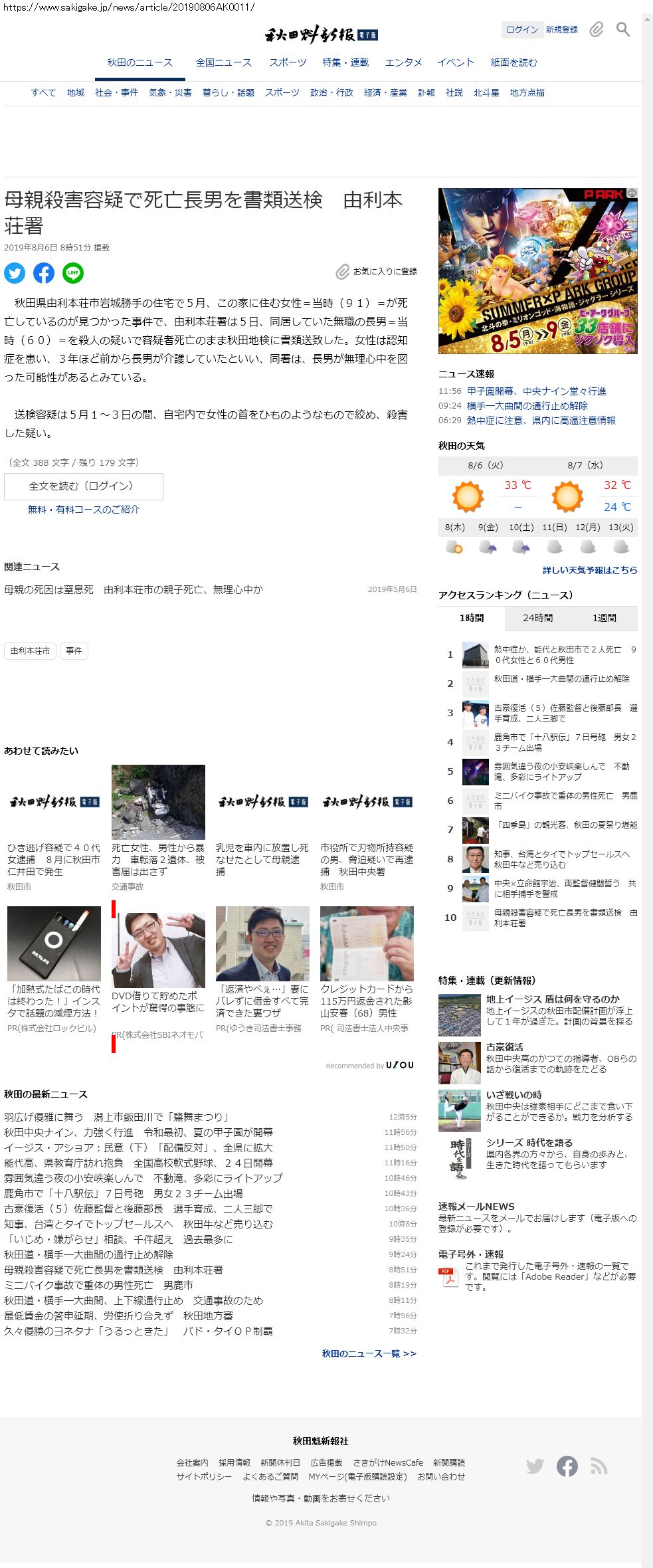Open the スポーツ top navigation tab

[287, 62]
